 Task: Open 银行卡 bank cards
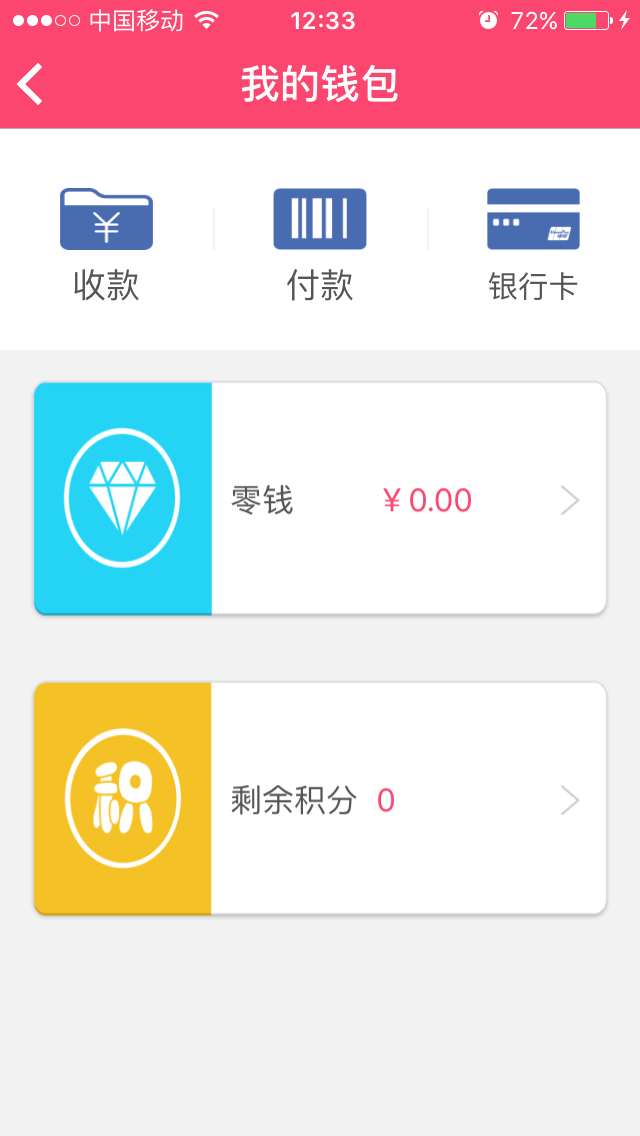coord(533,244)
